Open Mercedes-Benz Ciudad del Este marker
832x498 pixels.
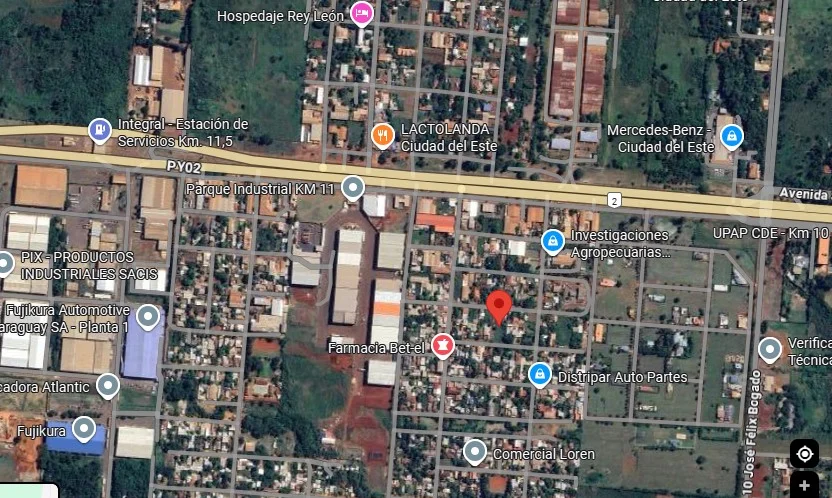pyautogui.click(x=732, y=135)
